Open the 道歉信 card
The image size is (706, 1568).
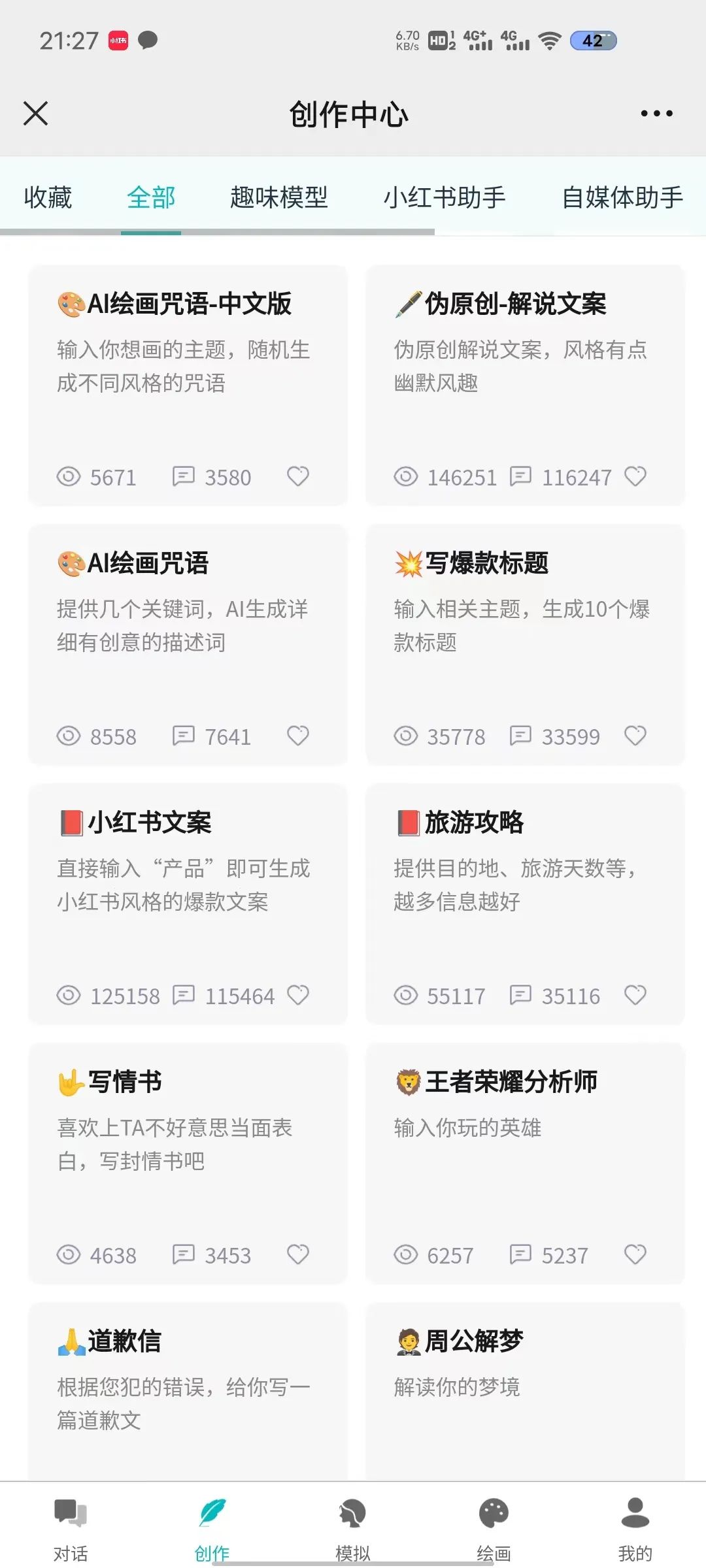pyautogui.click(x=188, y=1392)
